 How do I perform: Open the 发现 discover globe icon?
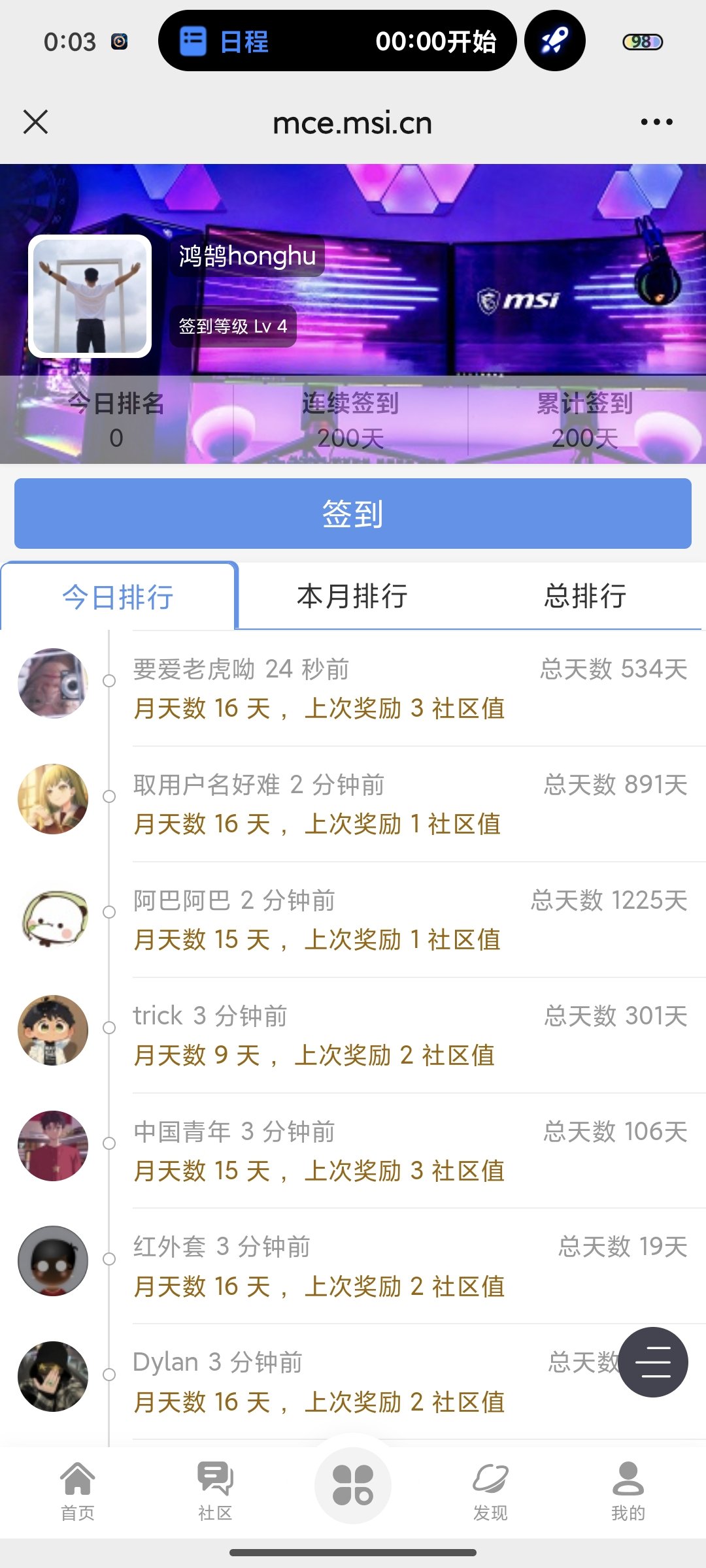(490, 1493)
